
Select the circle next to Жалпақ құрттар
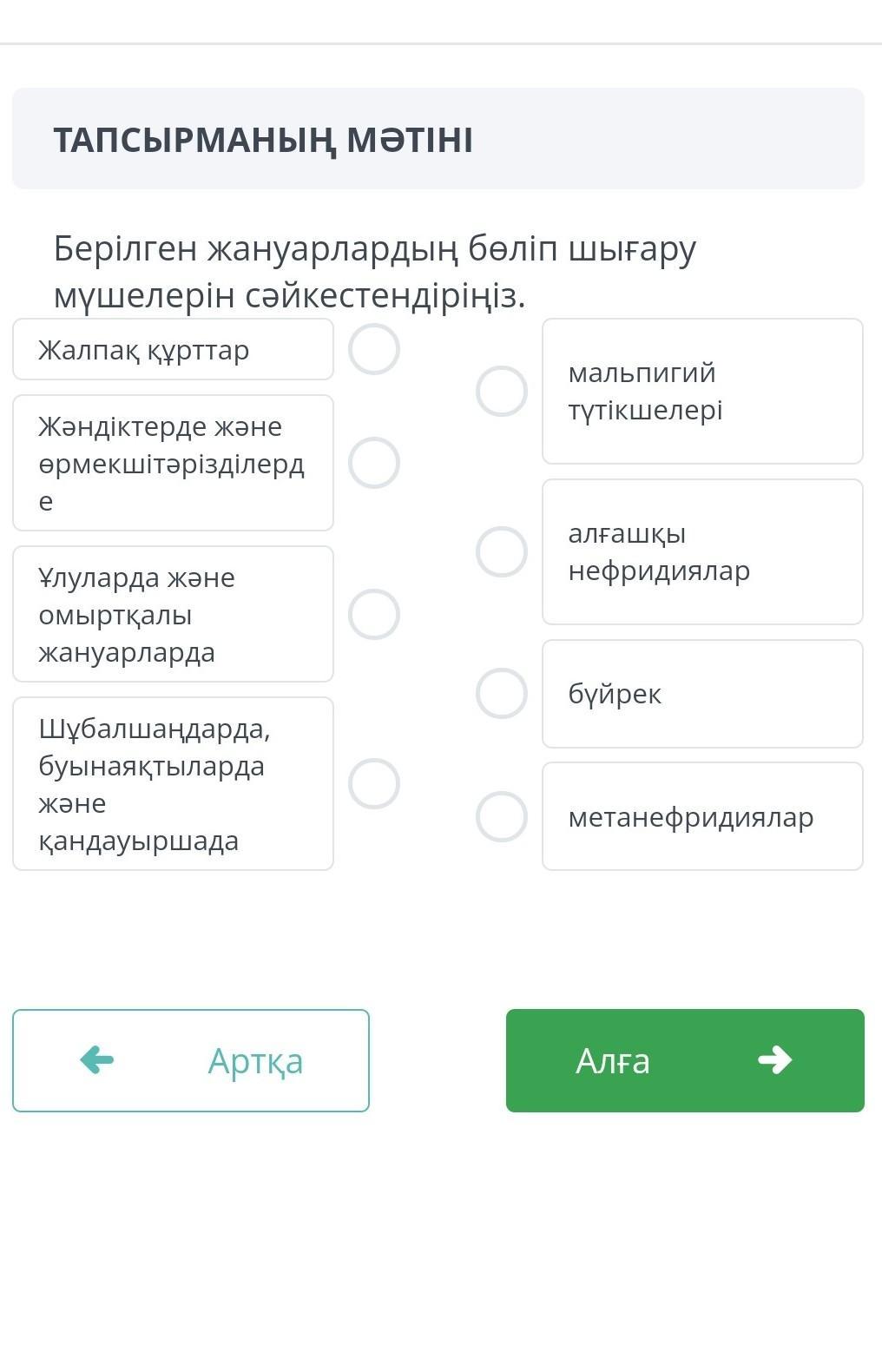pyautogui.click(x=374, y=350)
